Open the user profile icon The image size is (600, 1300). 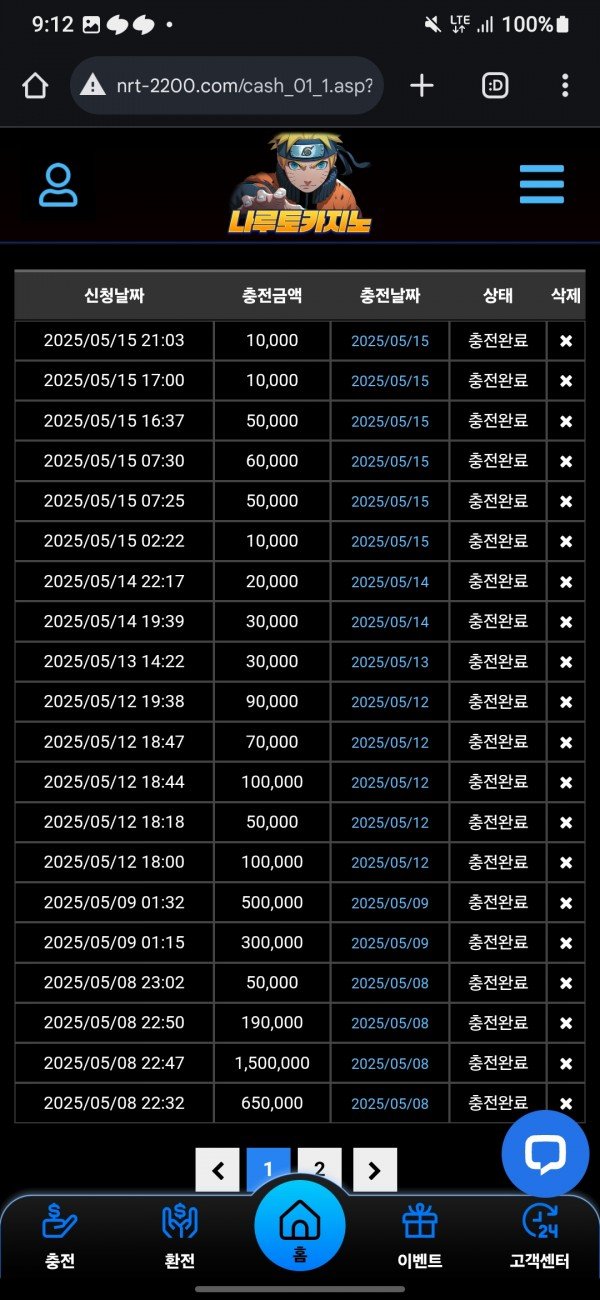[58, 185]
